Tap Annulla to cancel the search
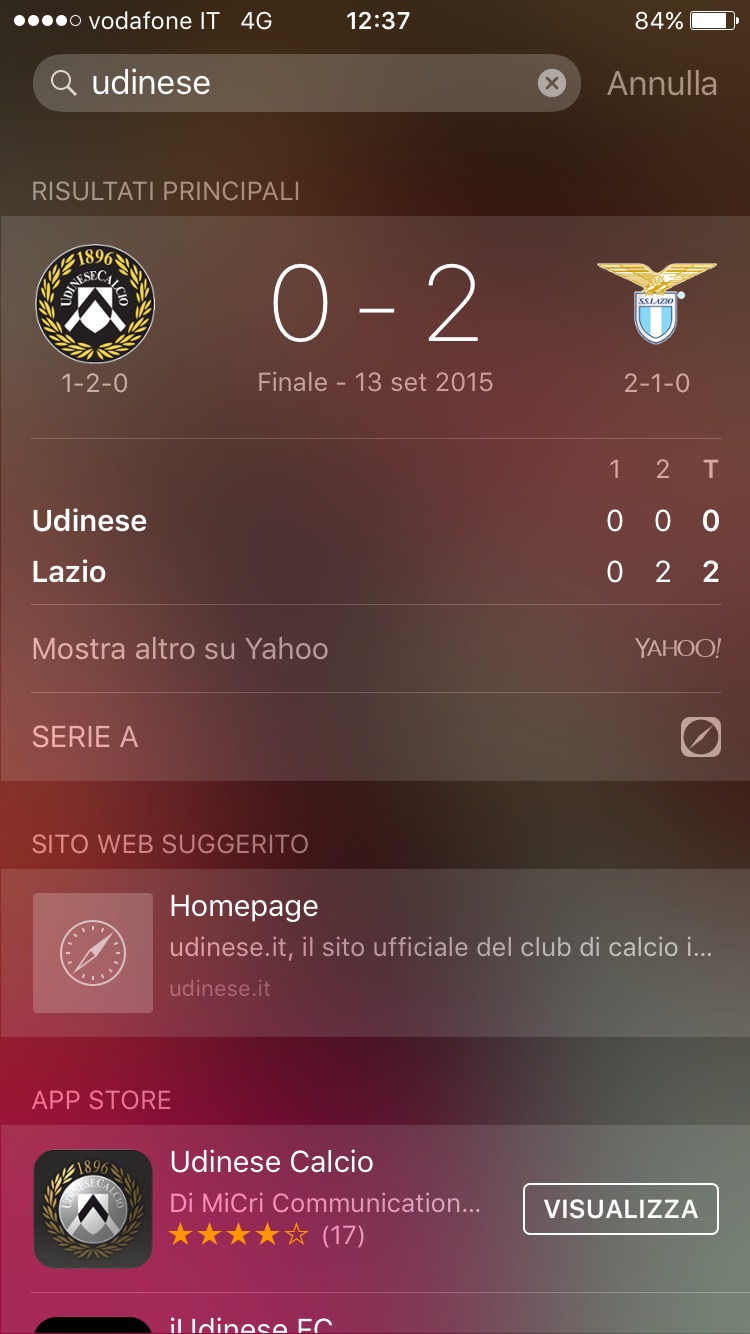 click(661, 84)
